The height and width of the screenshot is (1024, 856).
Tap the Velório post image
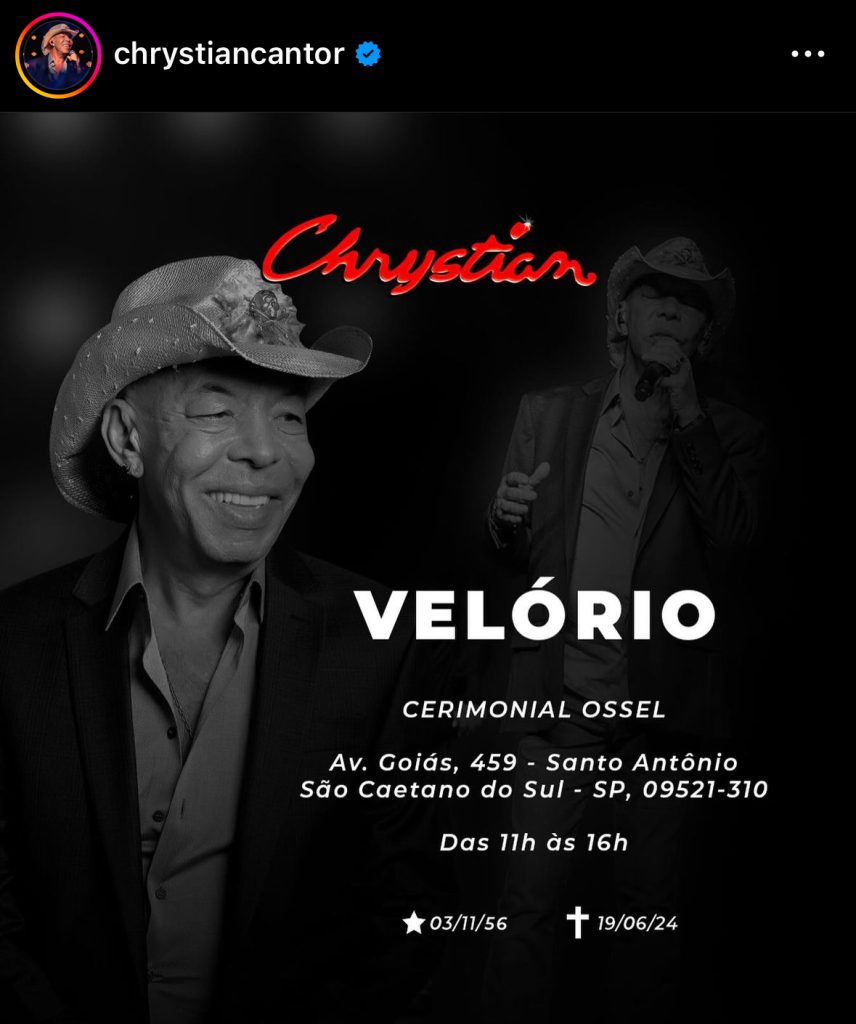pyautogui.click(x=428, y=566)
